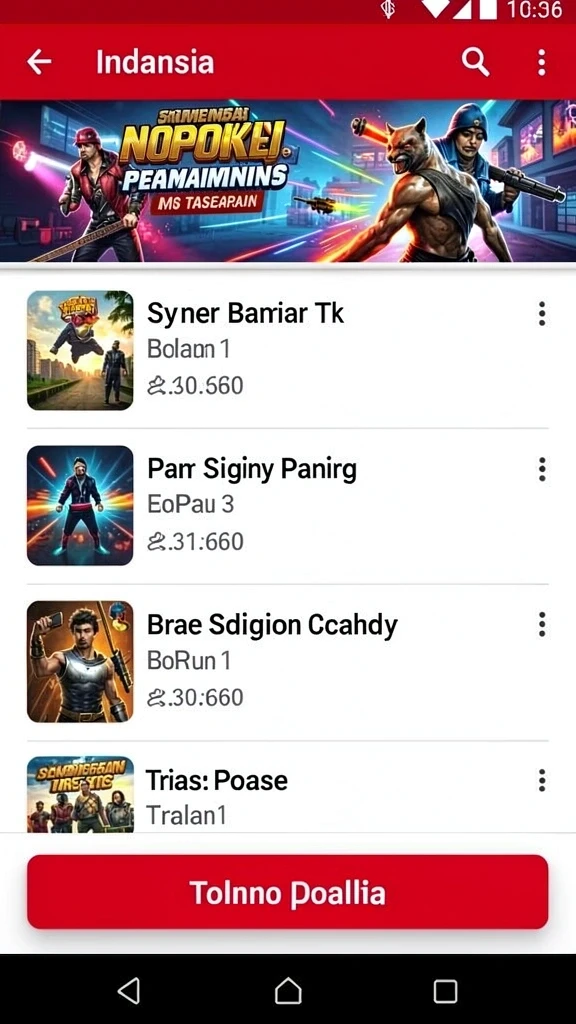
Task: Go back using the app bar arrow
Action: coord(39,62)
